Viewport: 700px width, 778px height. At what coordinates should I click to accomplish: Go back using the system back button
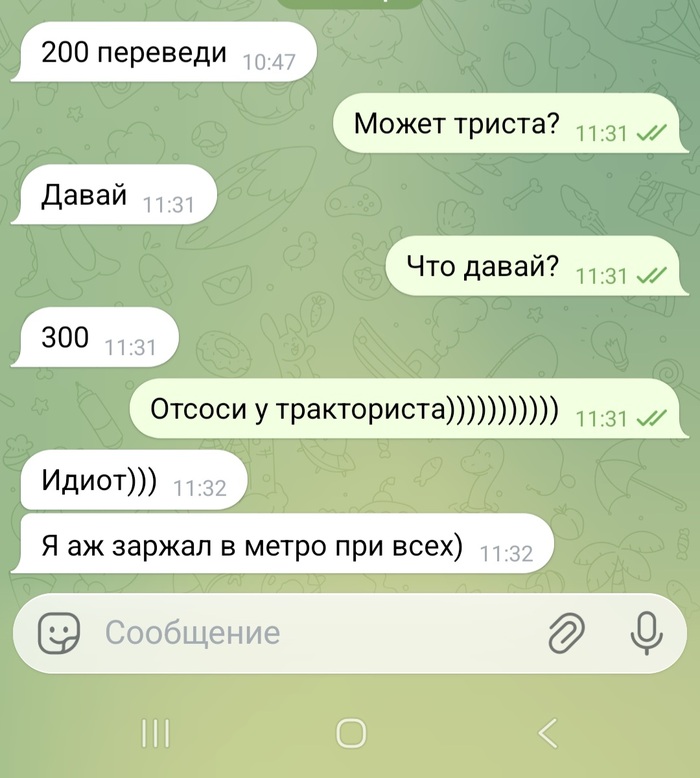547,734
